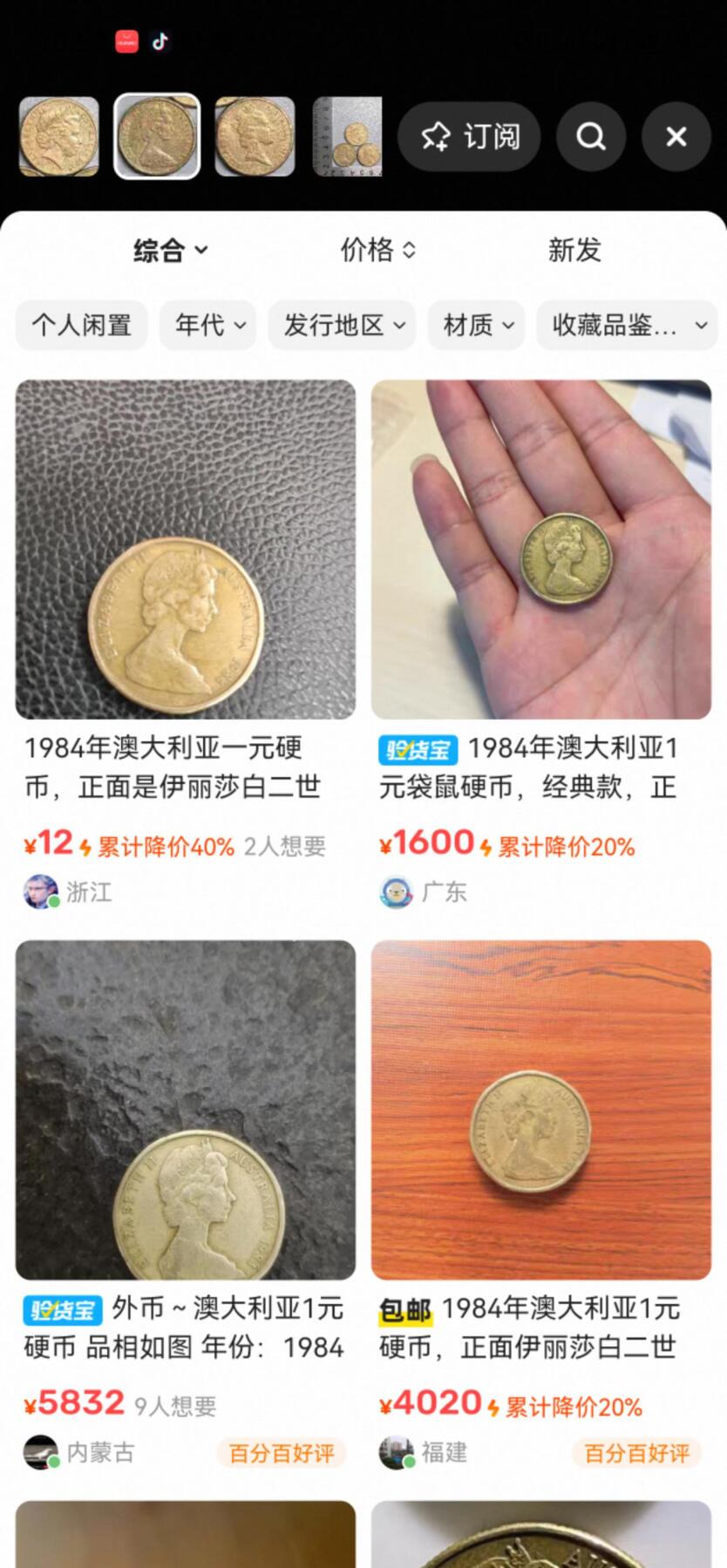The width and height of the screenshot is (727, 1568).
Task: Switch to the 新发 newest tab
Action: [574, 251]
